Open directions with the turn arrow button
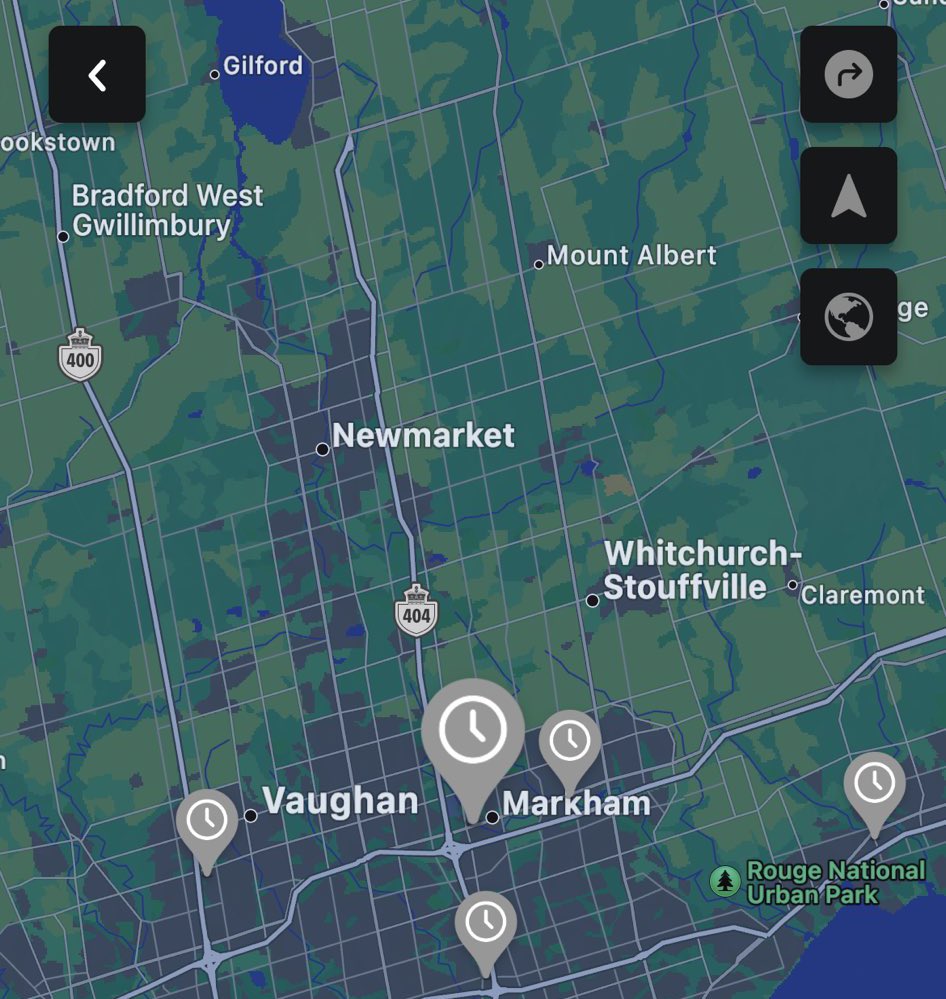Image resolution: width=946 pixels, height=999 pixels. (848, 75)
